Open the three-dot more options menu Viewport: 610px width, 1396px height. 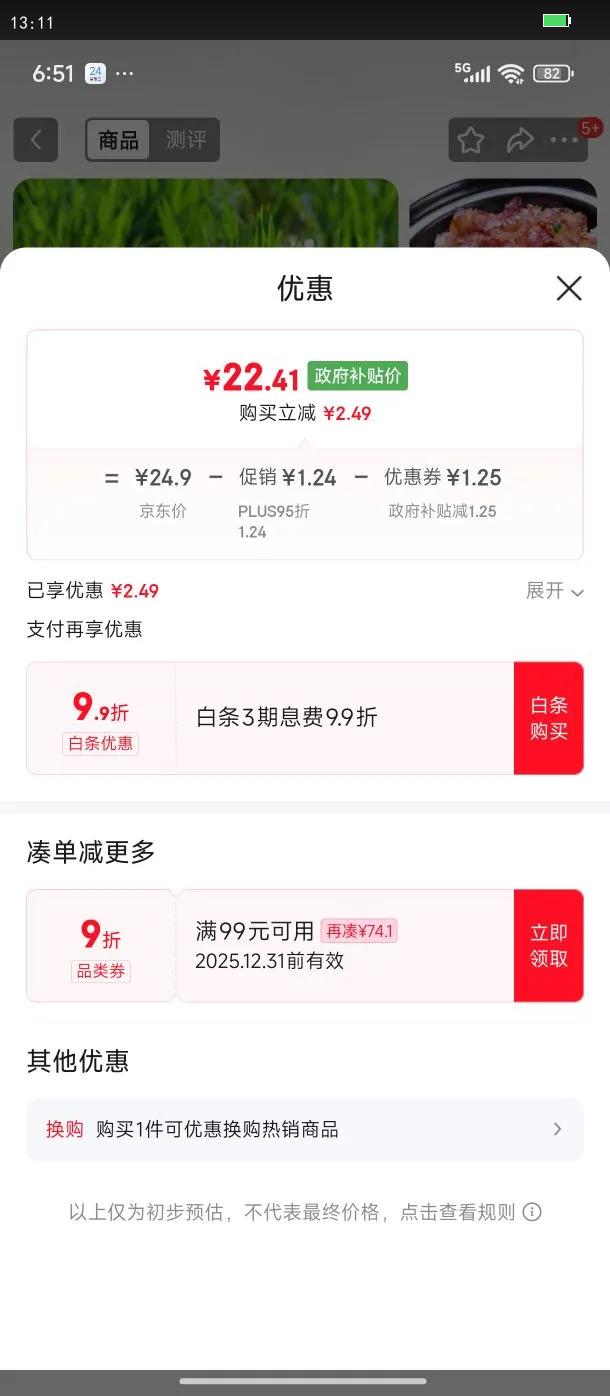coord(565,141)
